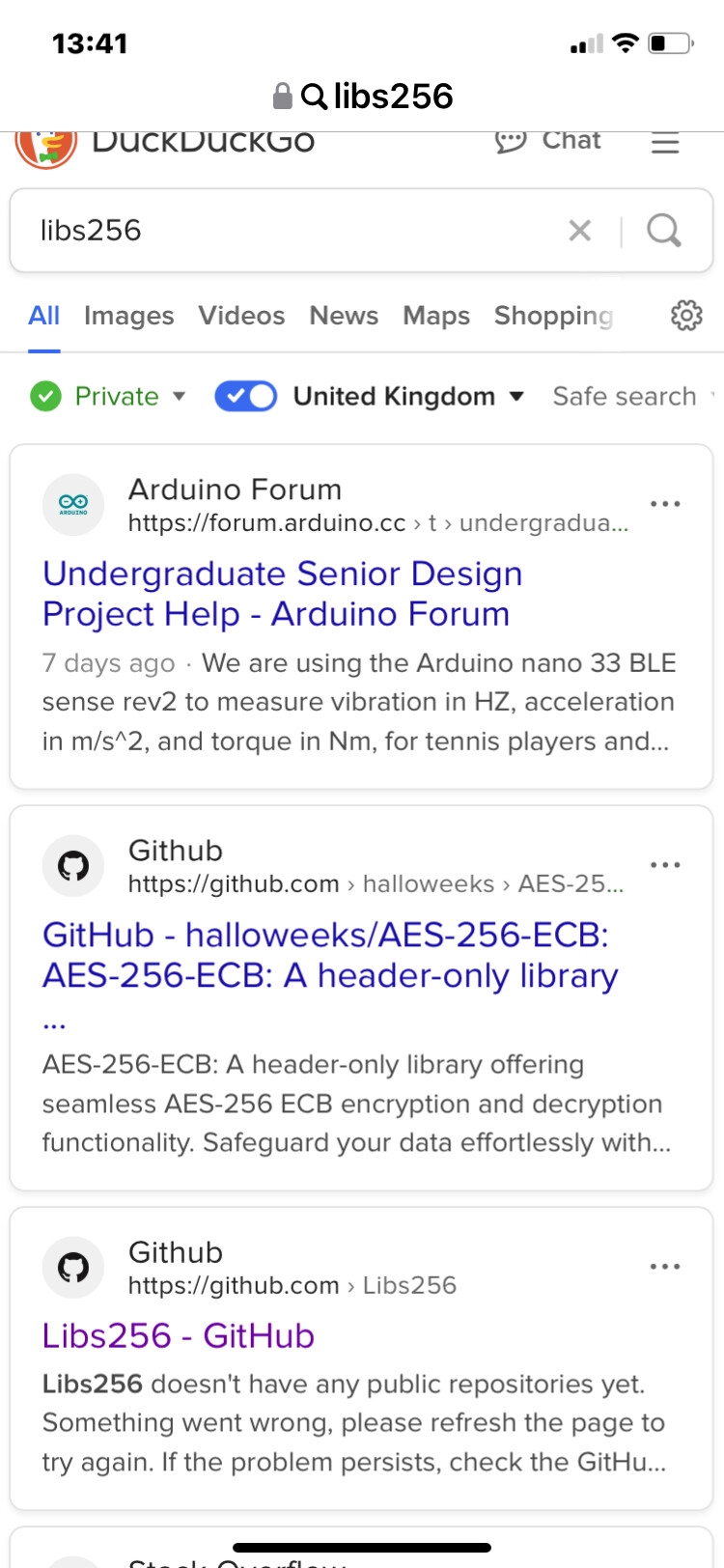Switch to Shopping tab

pyautogui.click(x=553, y=316)
